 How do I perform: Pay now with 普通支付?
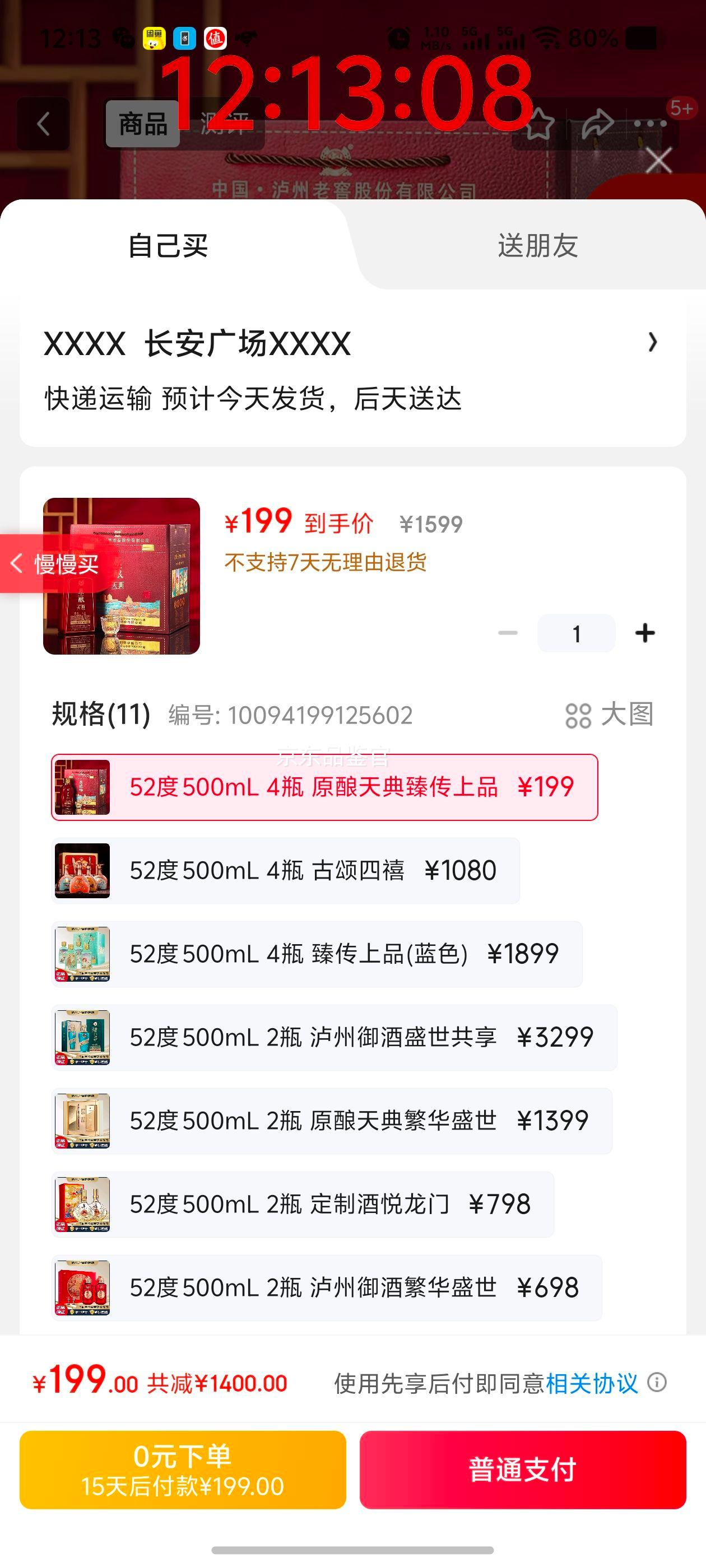coord(523,1469)
